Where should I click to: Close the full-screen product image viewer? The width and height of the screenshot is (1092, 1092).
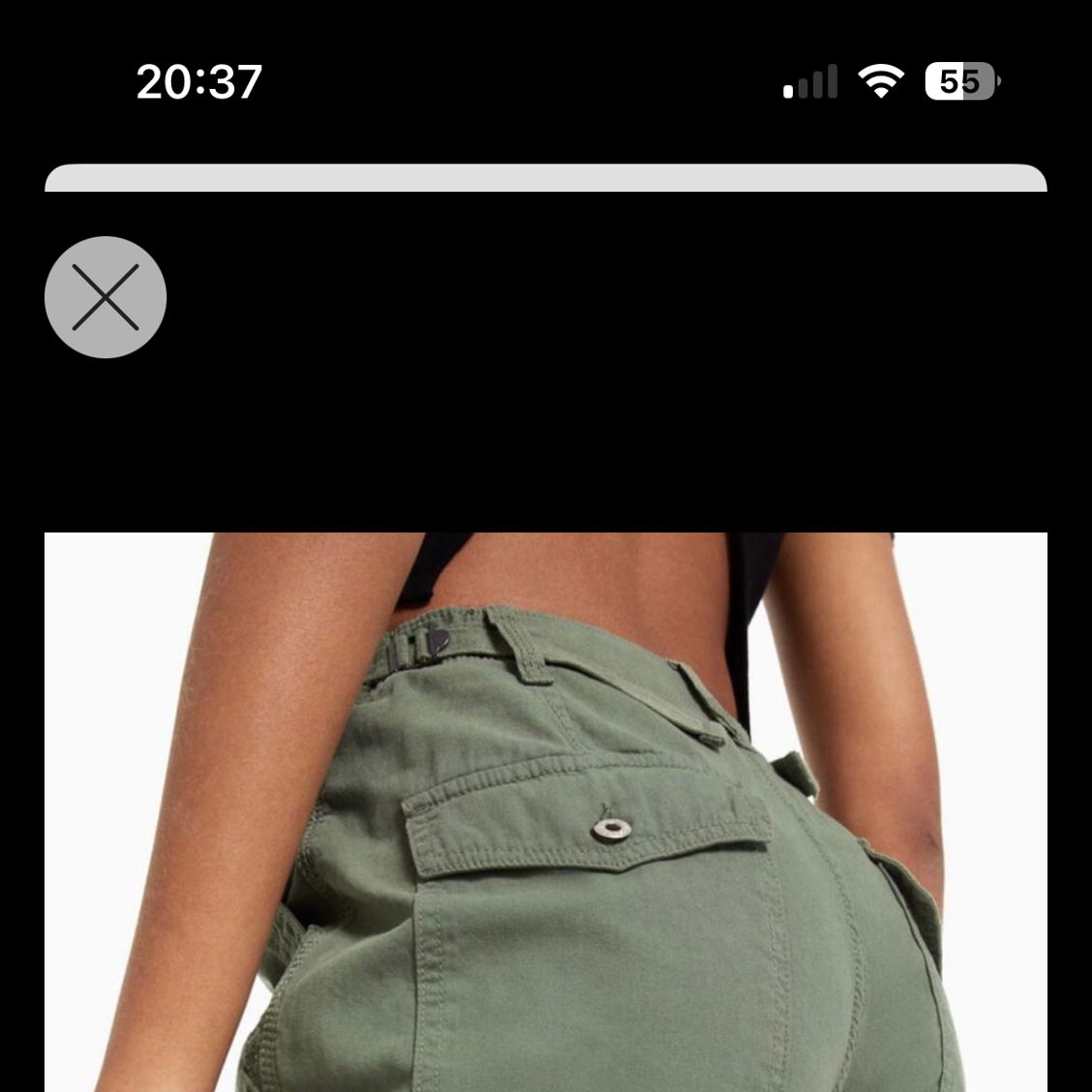point(106,297)
